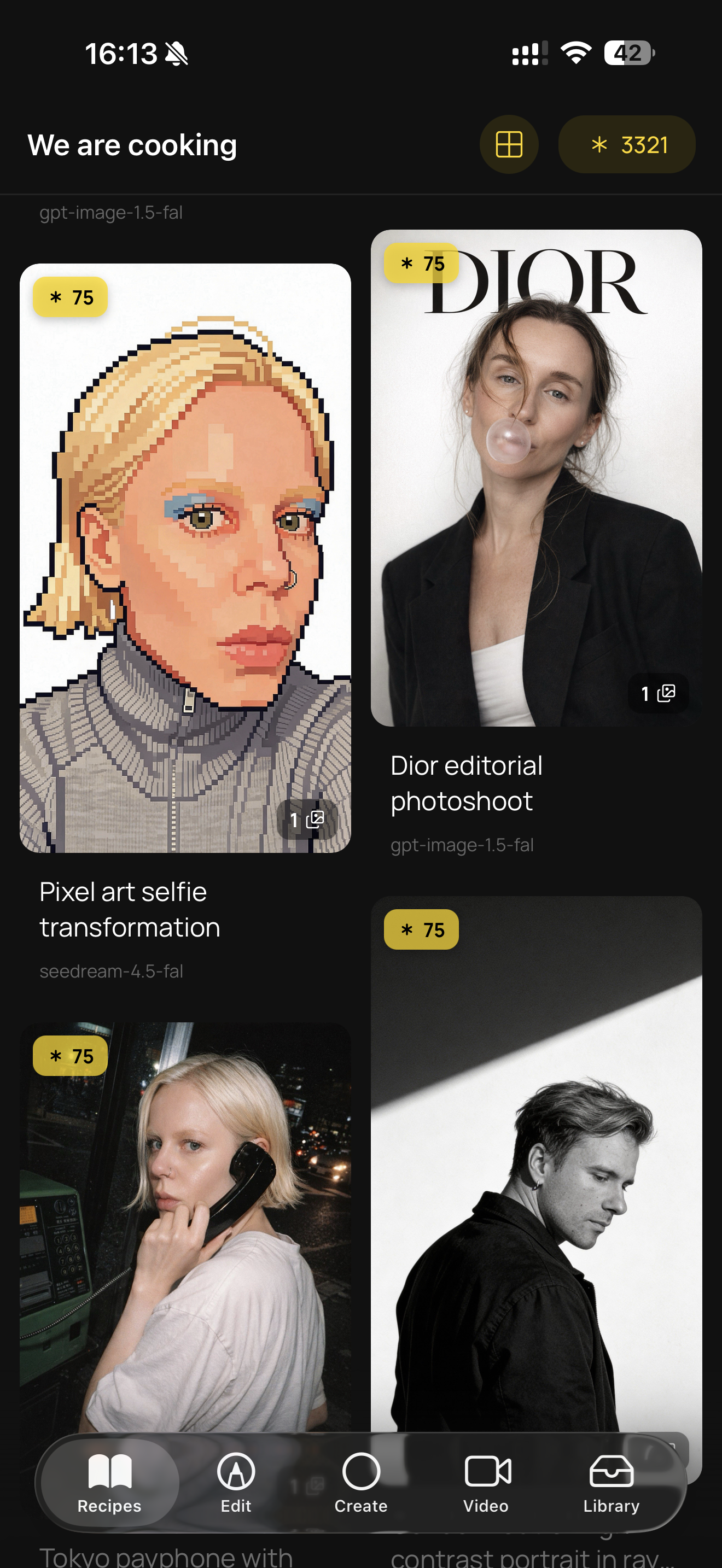Open the 3321 credits balance
722x1568 pixels.
[626, 145]
